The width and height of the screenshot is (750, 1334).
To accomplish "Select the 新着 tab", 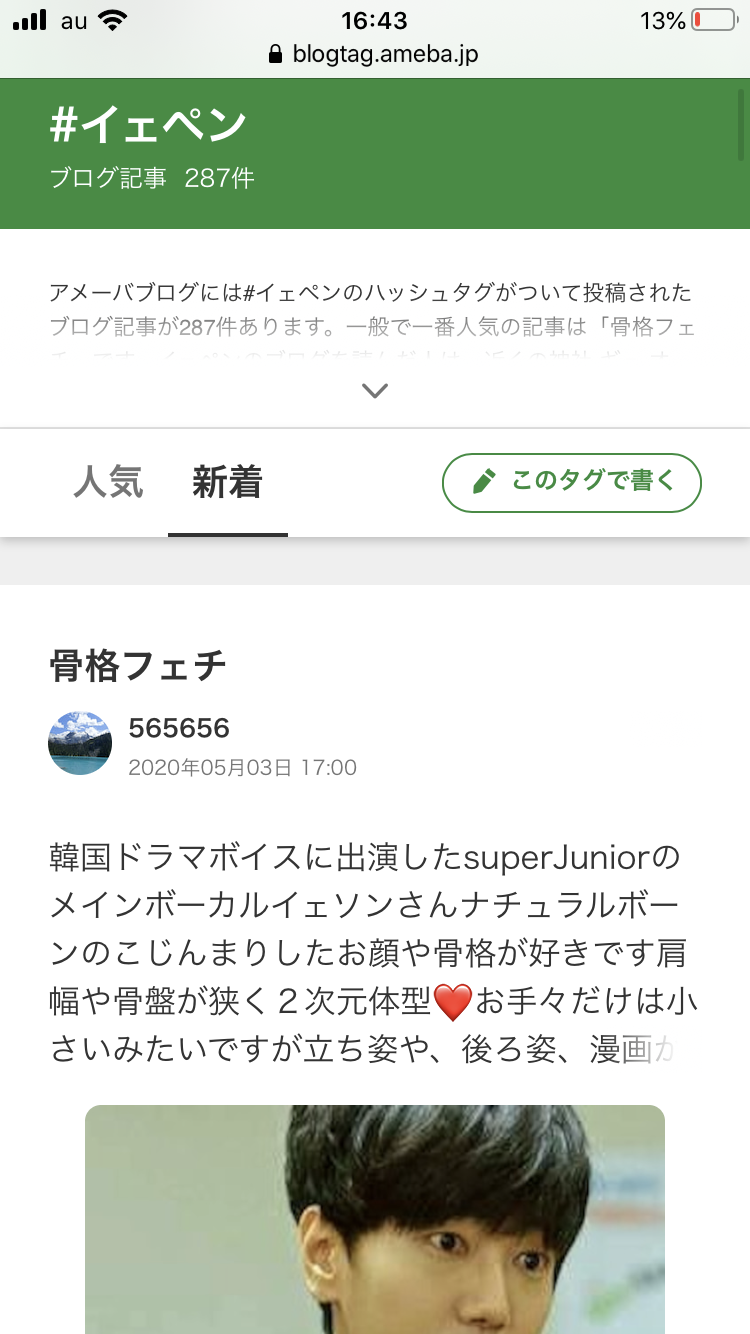I will [227, 483].
